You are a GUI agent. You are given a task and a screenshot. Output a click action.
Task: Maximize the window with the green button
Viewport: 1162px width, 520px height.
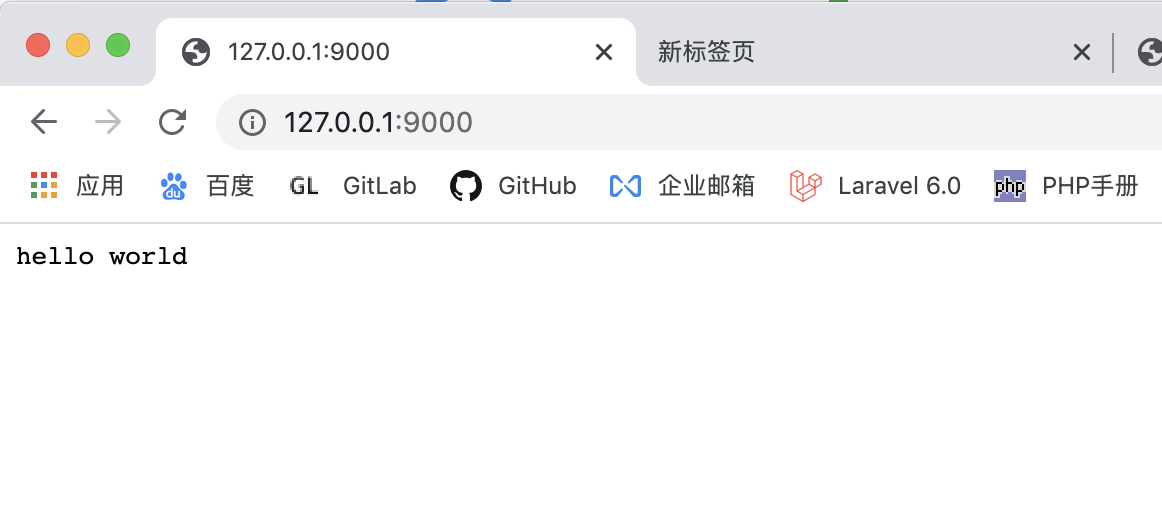(x=118, y=45)
